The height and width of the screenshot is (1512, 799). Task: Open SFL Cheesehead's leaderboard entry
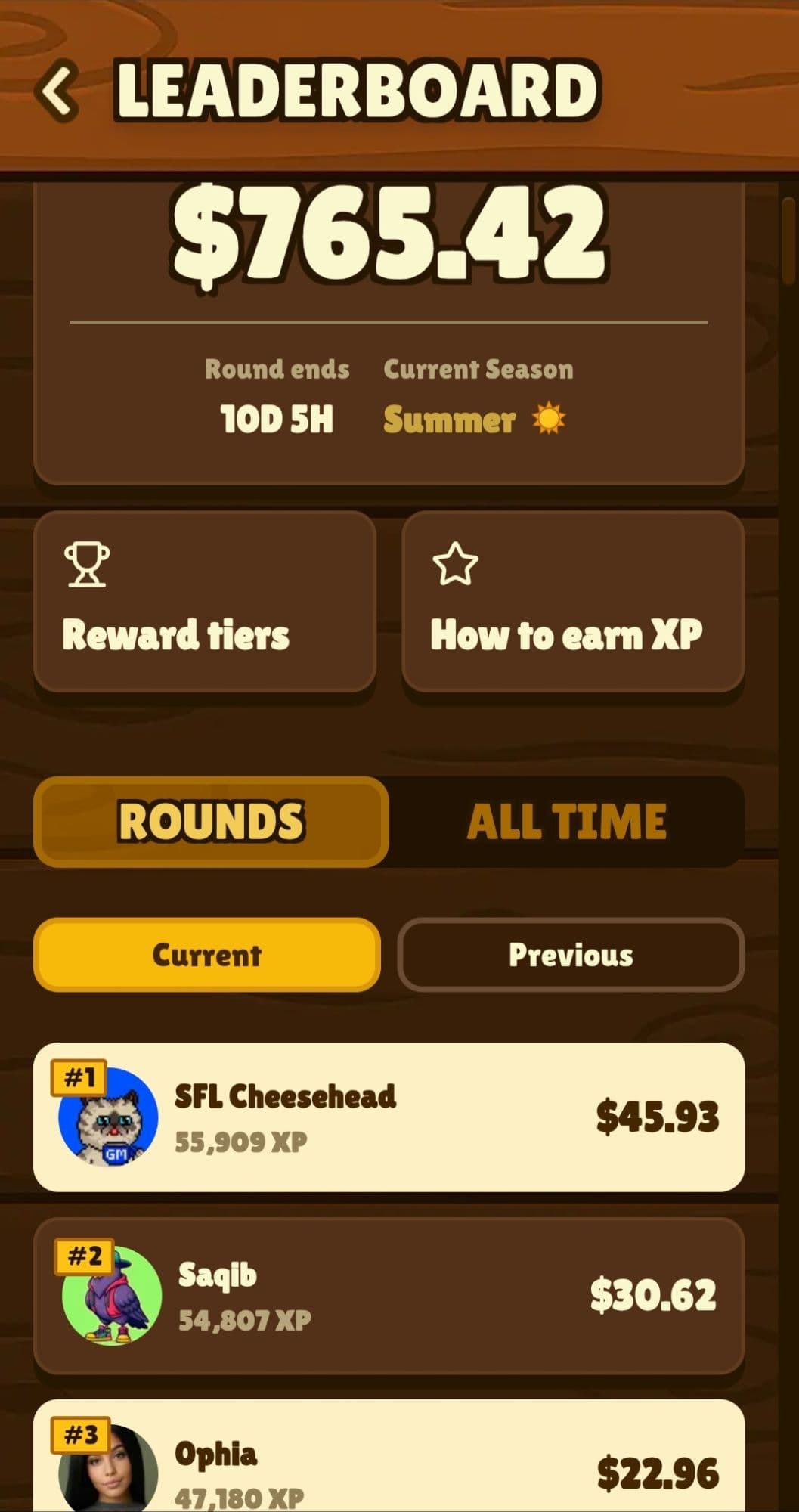[389, 1117]
